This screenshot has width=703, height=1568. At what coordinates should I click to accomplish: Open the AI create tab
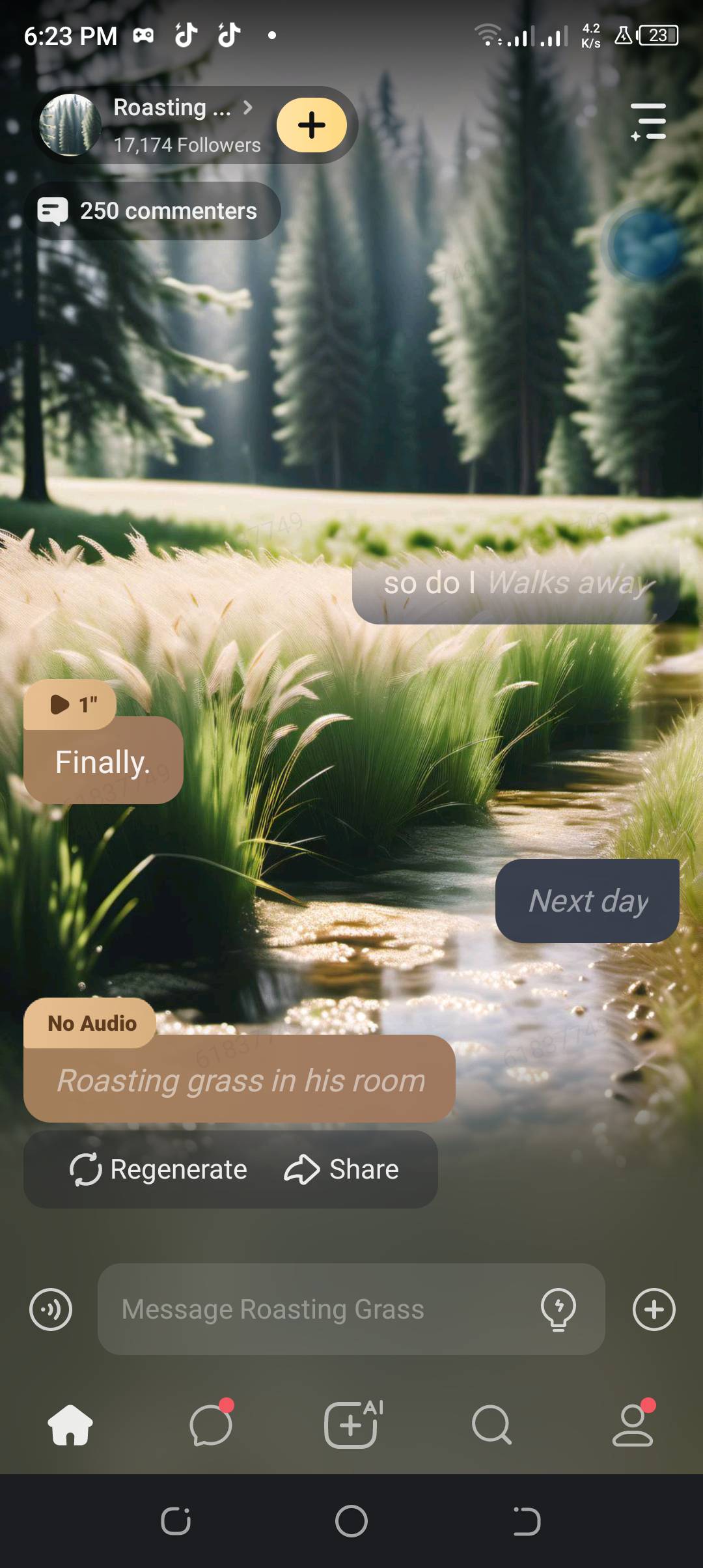pyautogui.click(x=351, y=1425)
